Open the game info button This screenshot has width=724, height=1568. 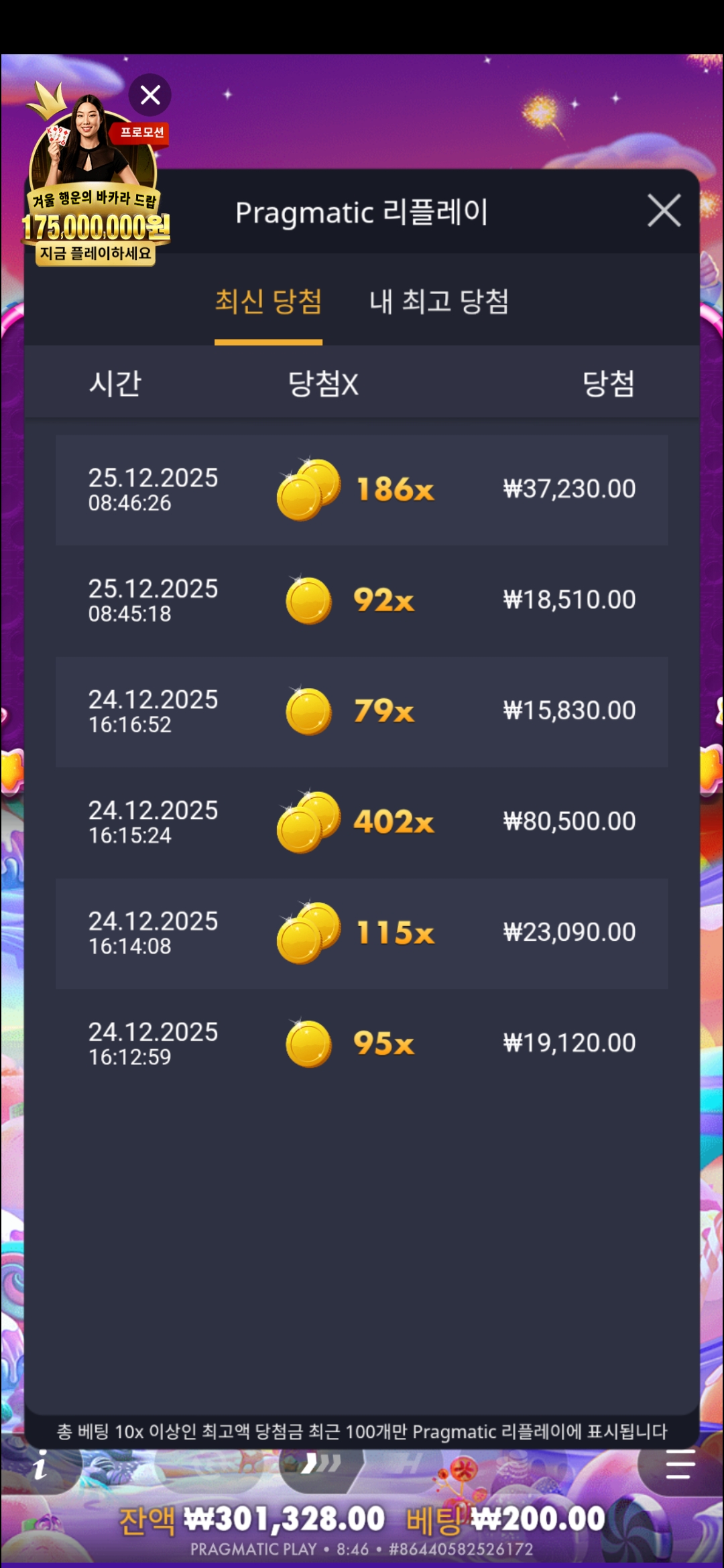40,1465
